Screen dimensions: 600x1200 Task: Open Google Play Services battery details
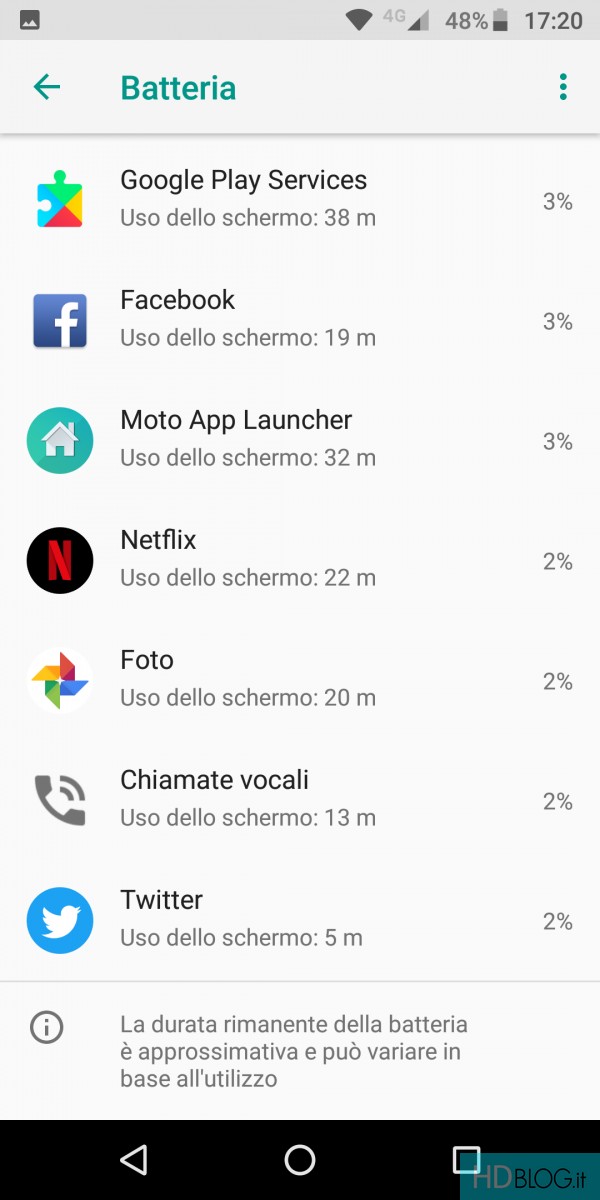coord(300,198)
